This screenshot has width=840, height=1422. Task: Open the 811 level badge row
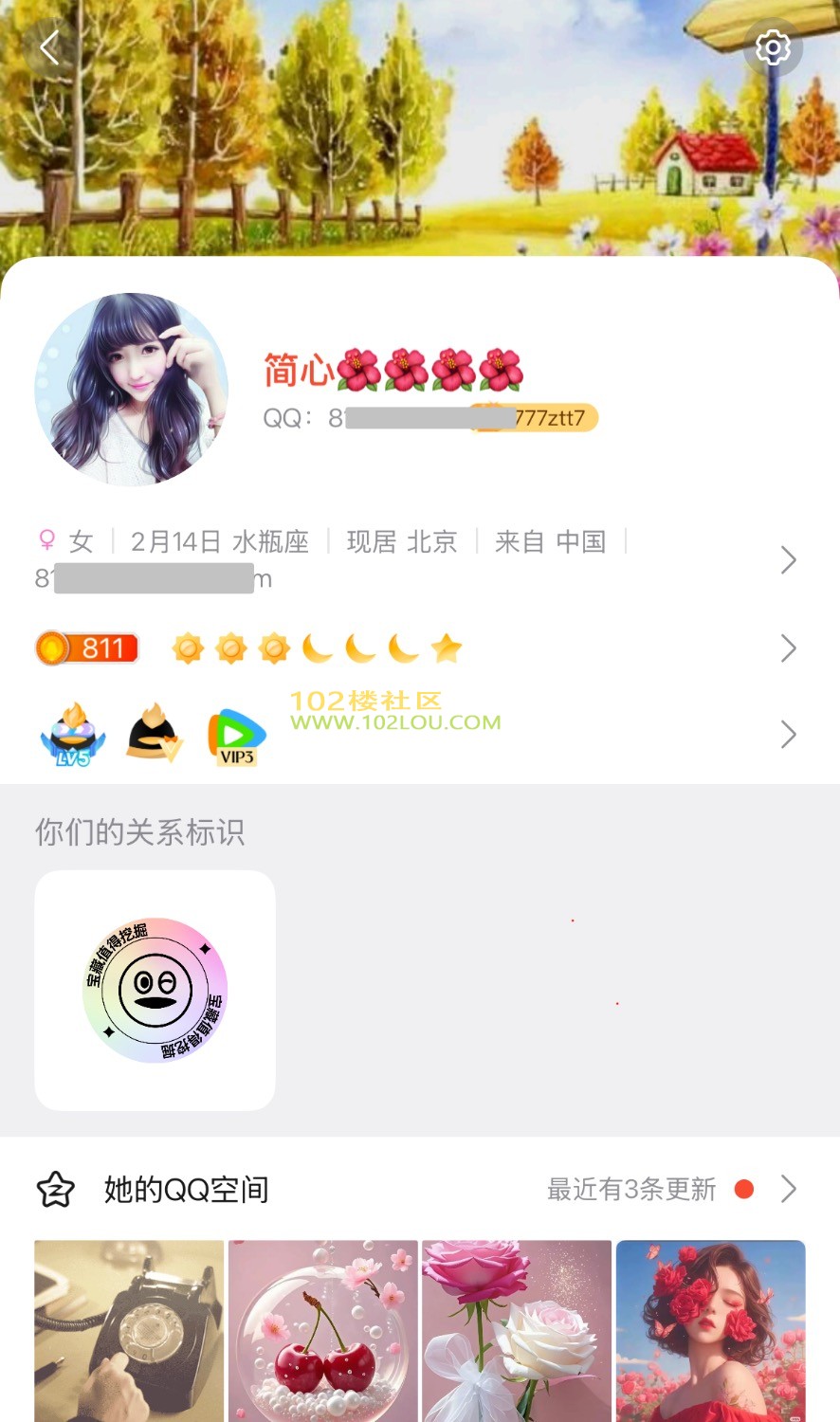417,648
